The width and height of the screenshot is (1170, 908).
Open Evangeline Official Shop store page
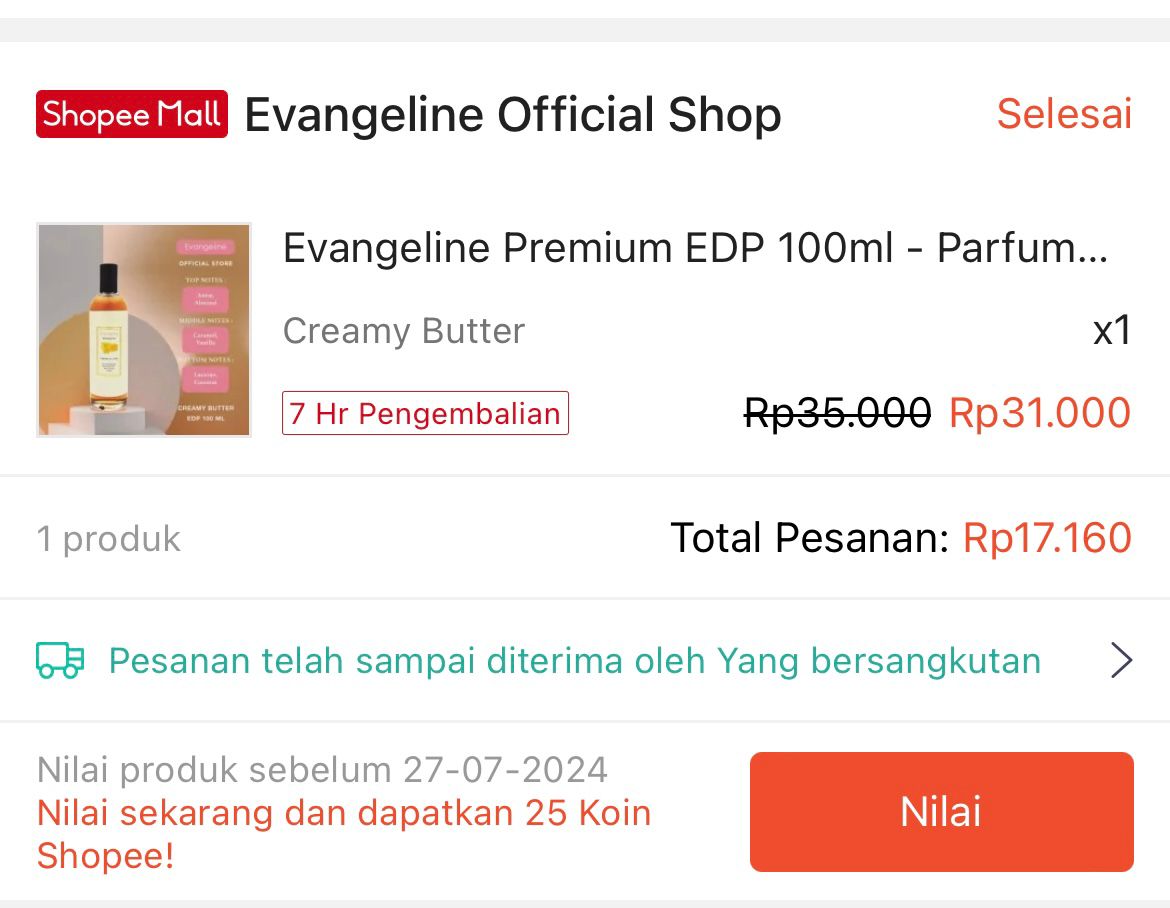tap(512, 115)
